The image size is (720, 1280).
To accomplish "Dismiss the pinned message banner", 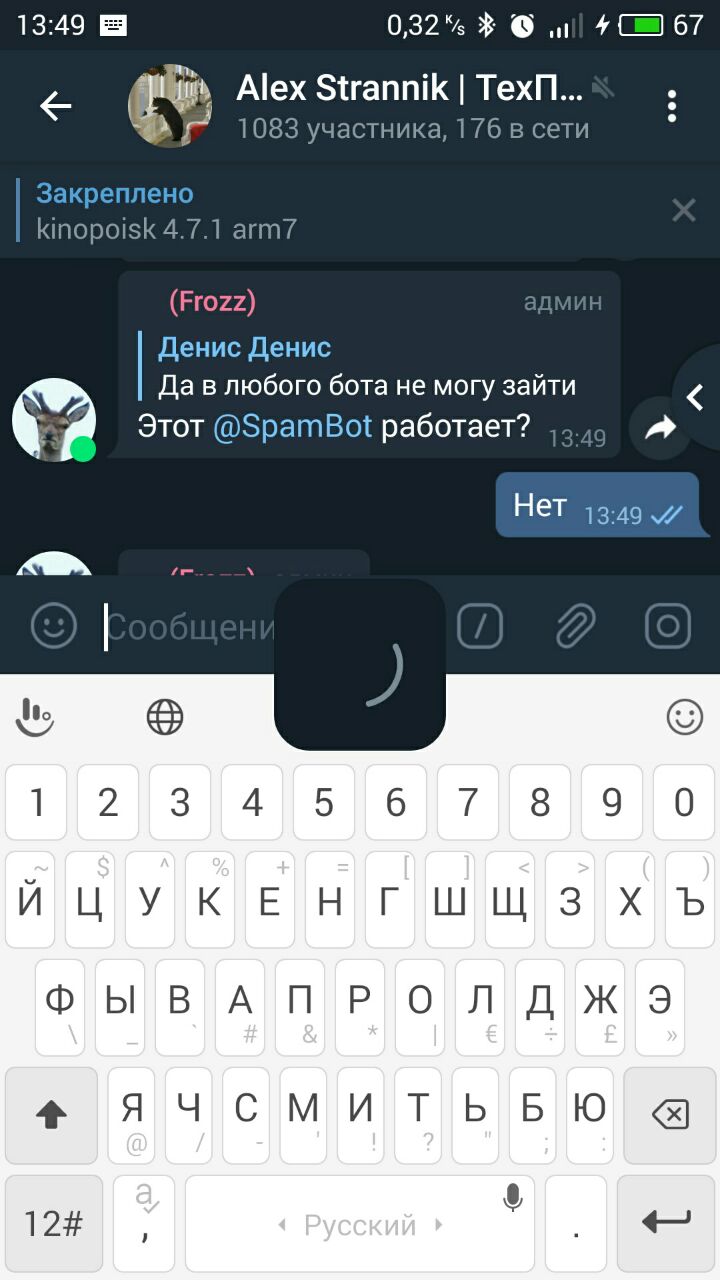I will click(684, 210).
